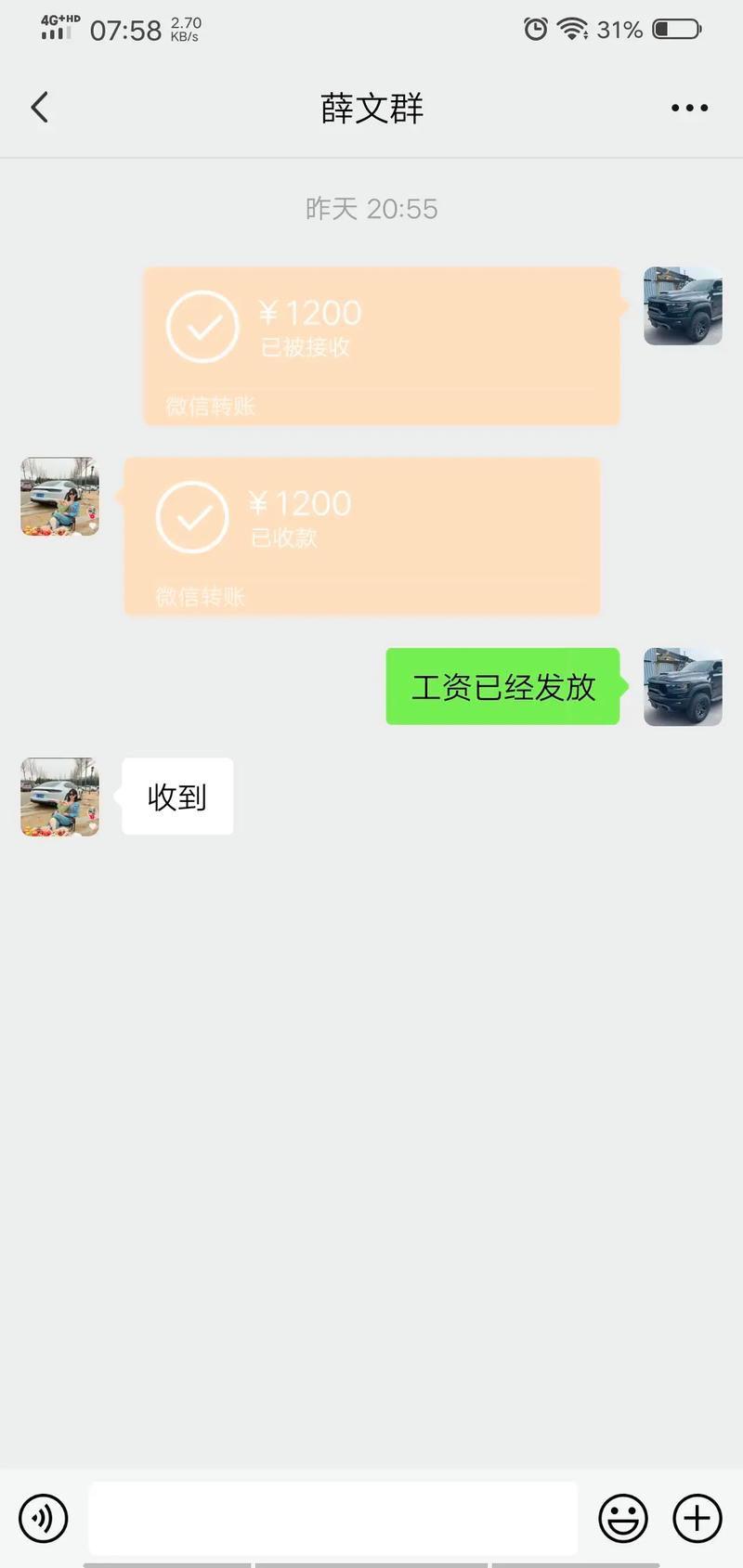This screenshot has width=743, height=1568.
Task: Tap the checkmark on the accepted transfer
Action: coord(202,327)
